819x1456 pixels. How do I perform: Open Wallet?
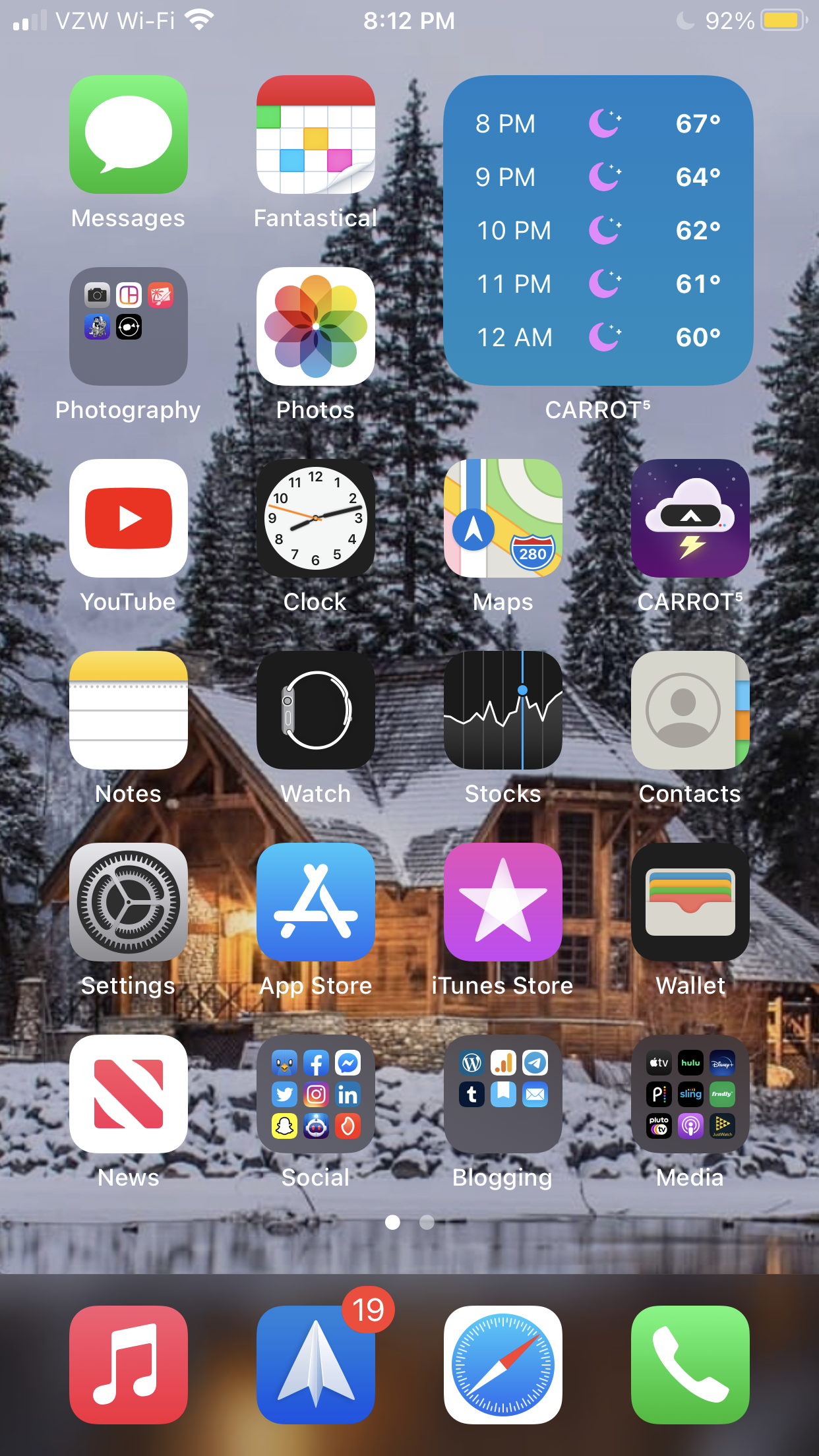[690, 902]
